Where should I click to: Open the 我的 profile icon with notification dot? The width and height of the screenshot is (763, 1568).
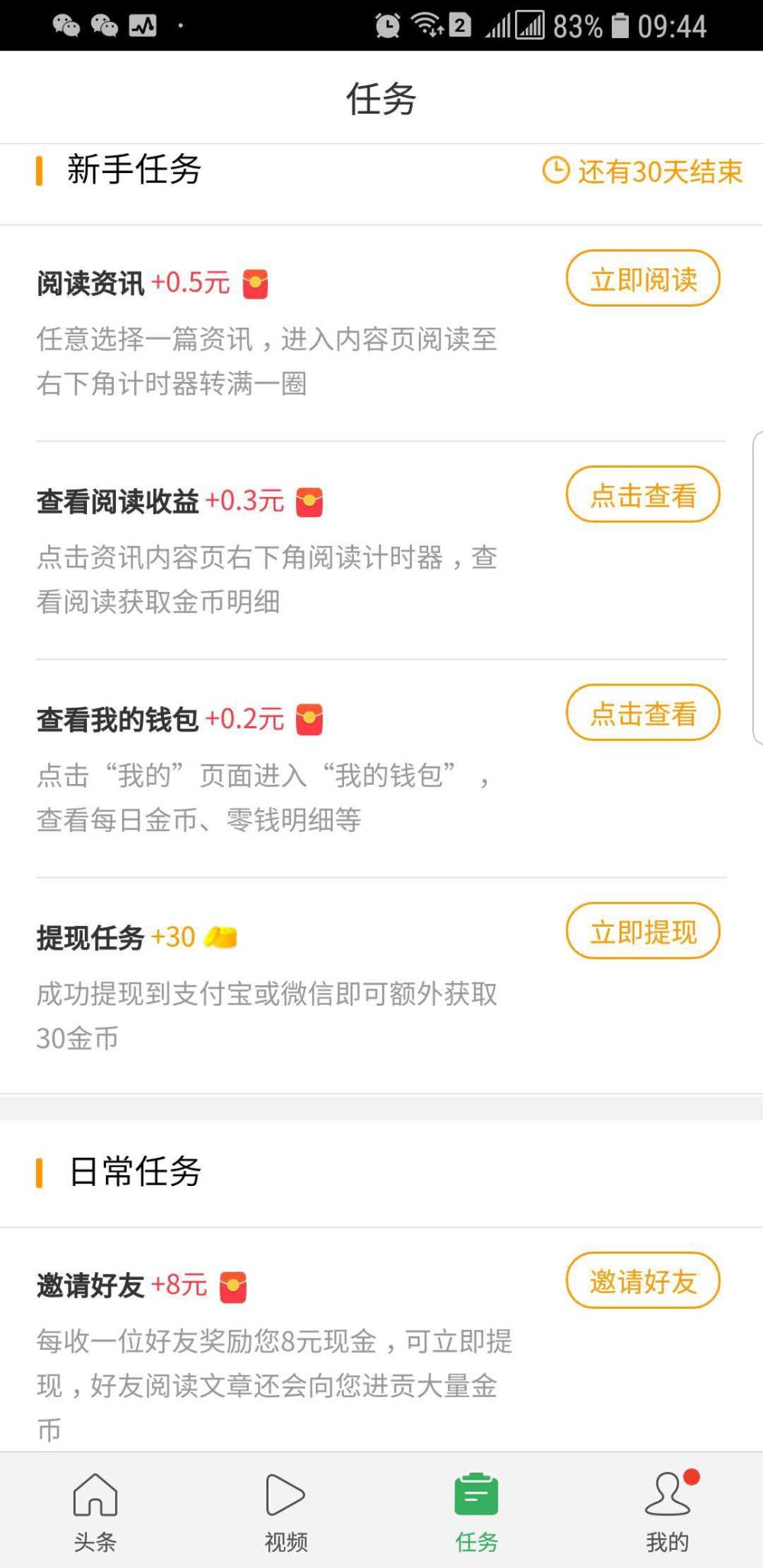[666, 1499]
